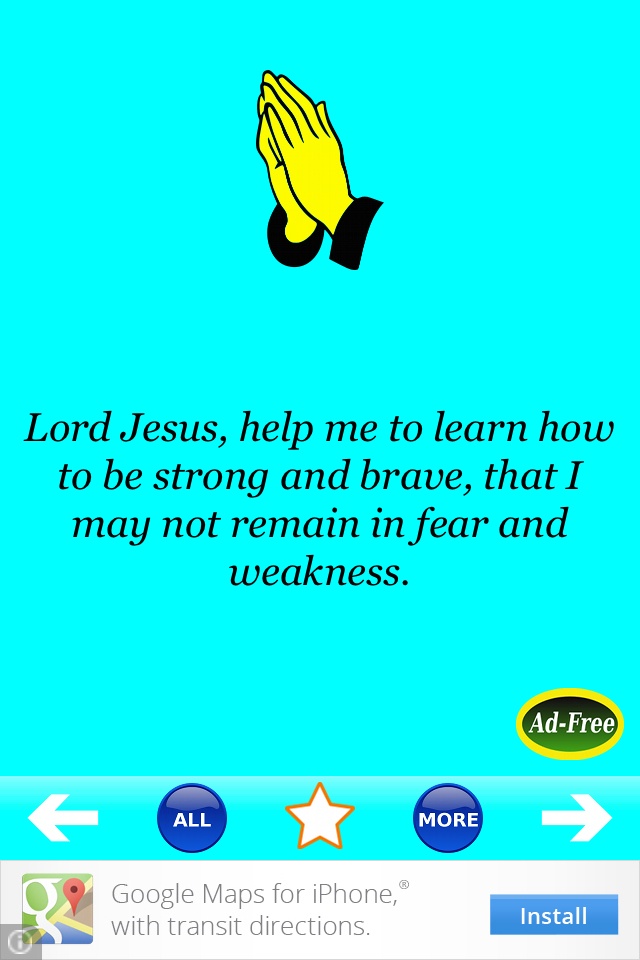
Task: Mark this prayer as favorite
Action: (x=320, y=817)
